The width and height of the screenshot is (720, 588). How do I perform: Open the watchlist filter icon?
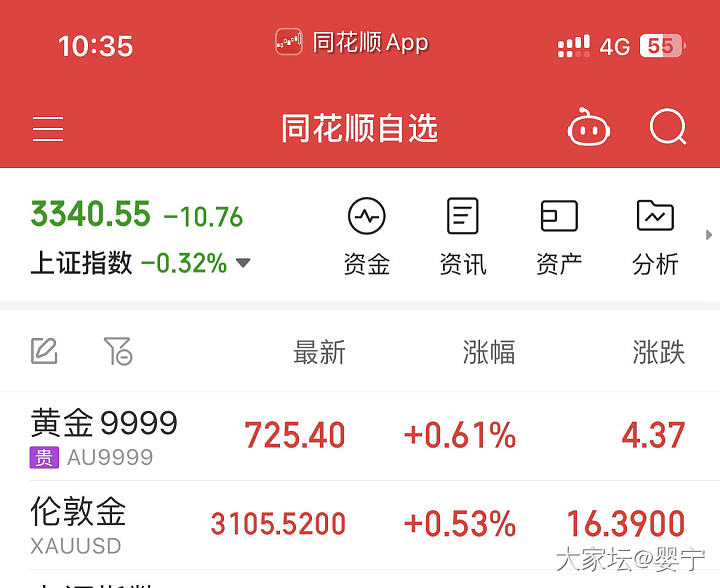click(x=117, y=351)
